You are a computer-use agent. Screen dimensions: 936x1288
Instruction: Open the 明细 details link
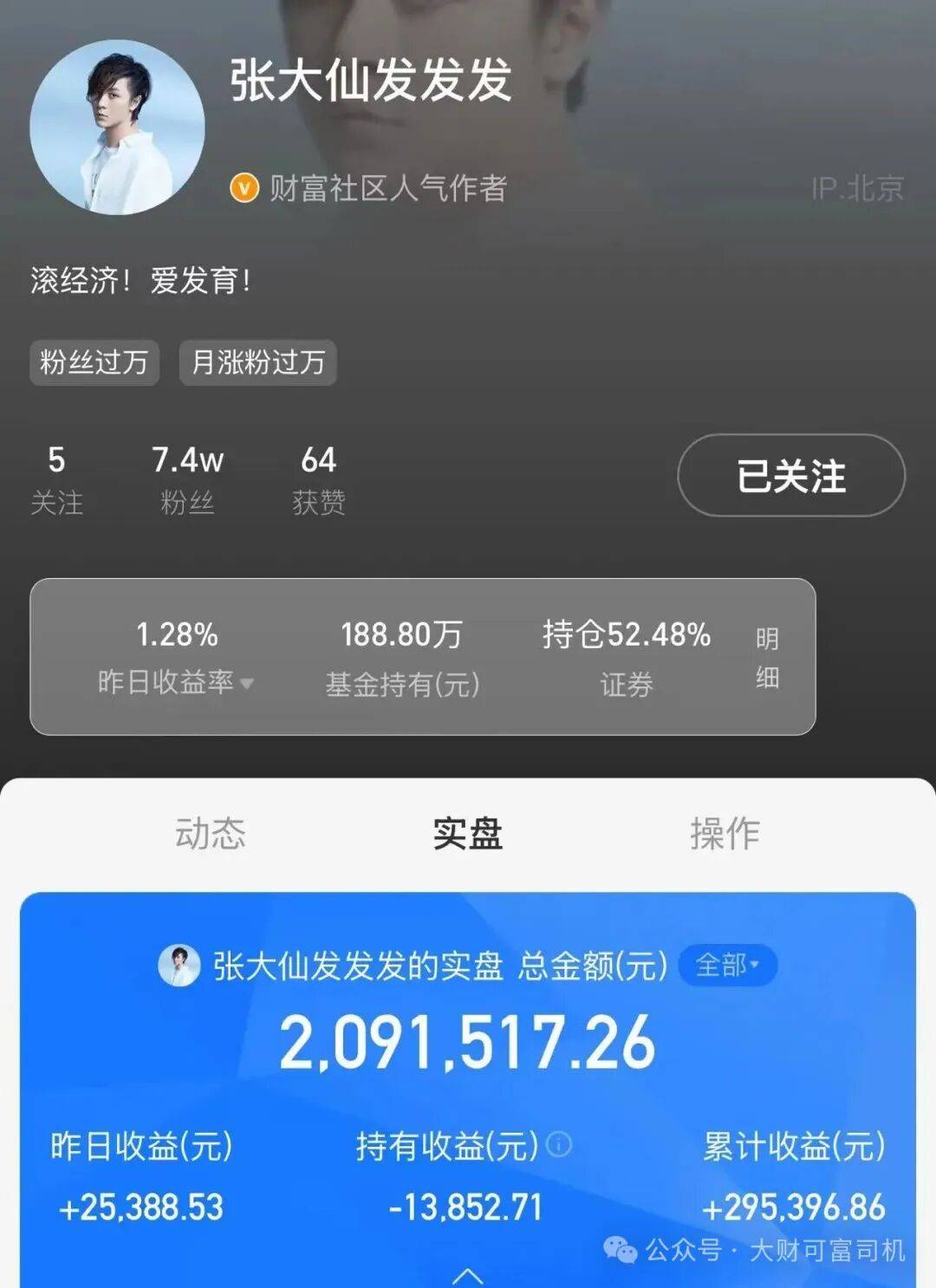pyautogui.click(x=767, y=657)
